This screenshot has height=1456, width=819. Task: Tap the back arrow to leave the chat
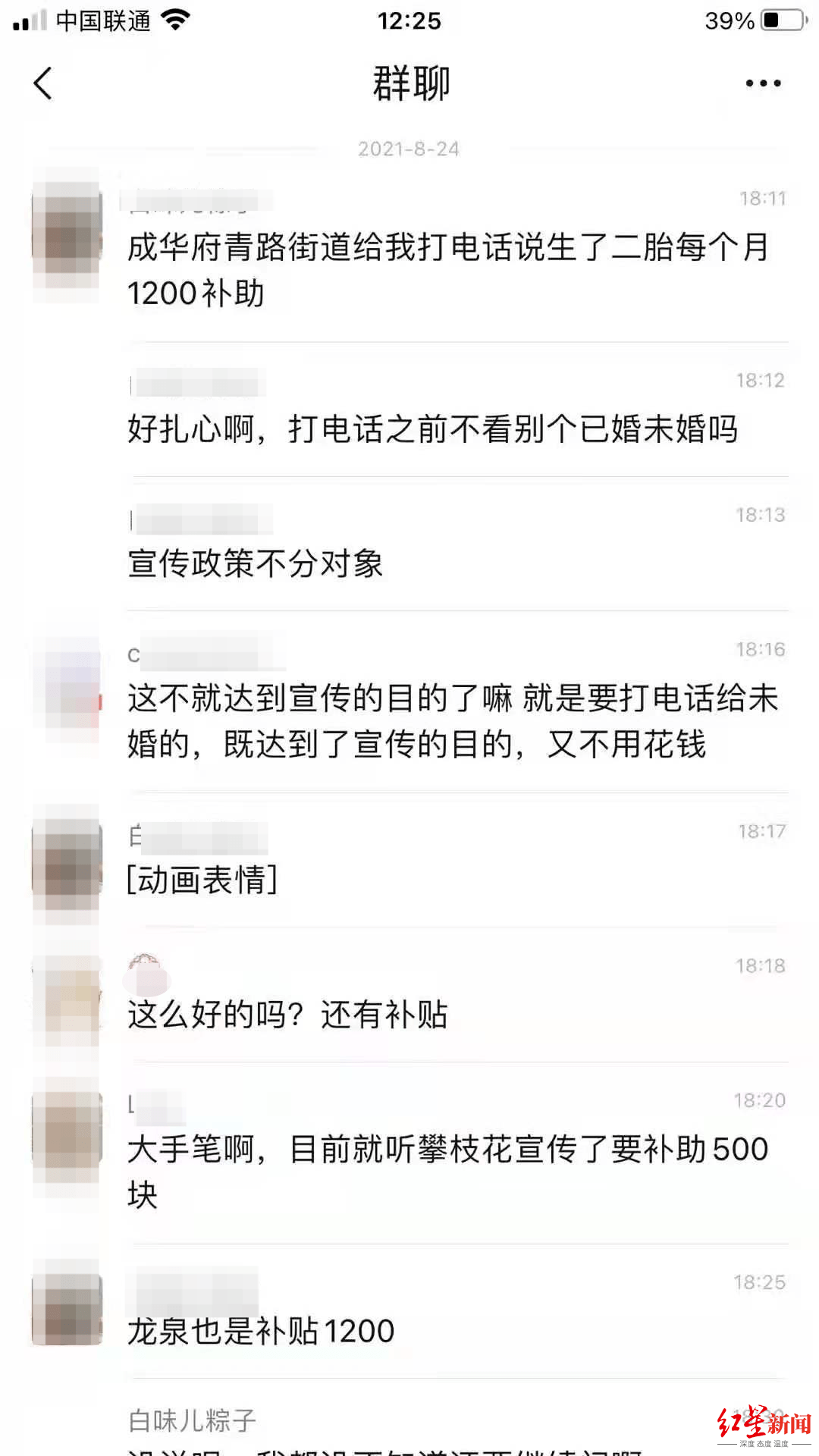43,83
